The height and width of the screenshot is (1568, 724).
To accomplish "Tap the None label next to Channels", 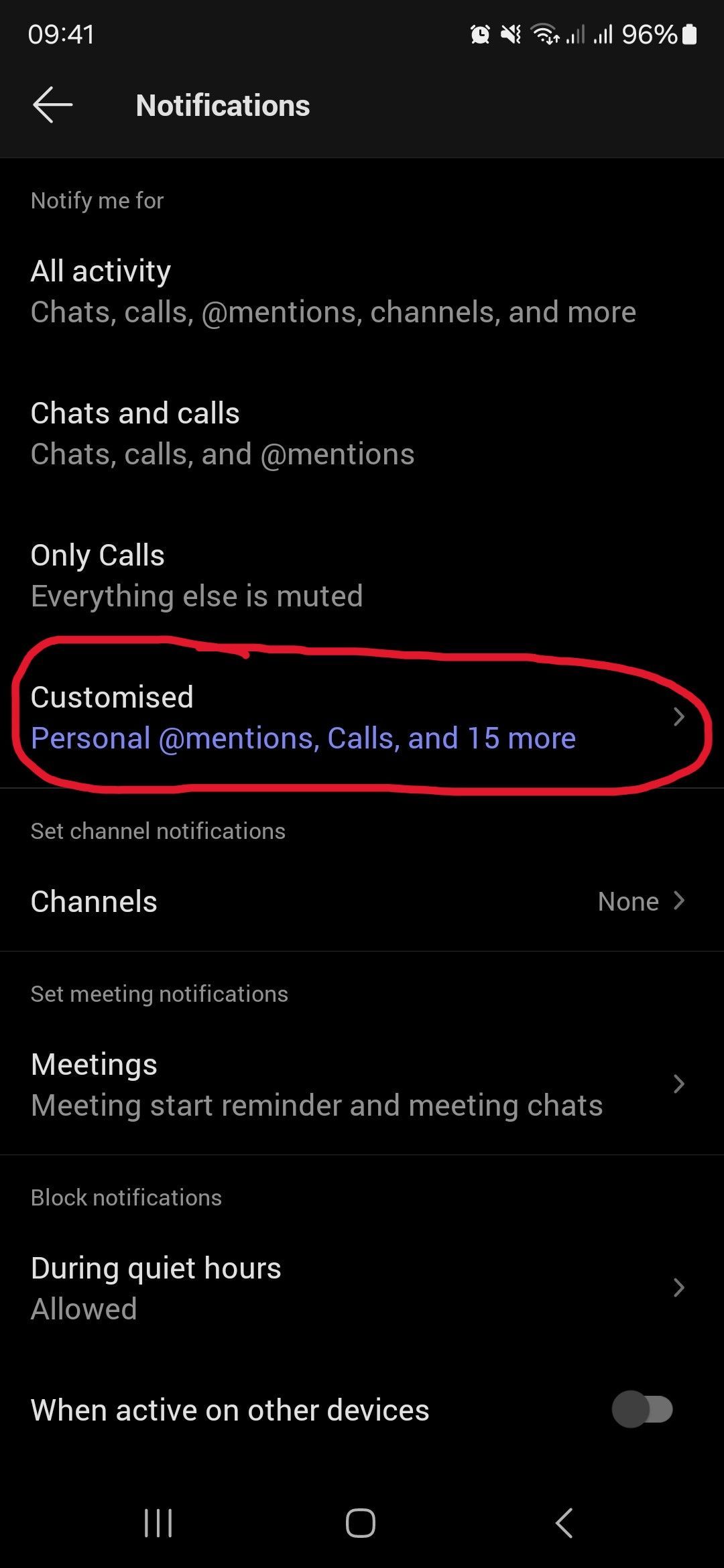I will point(627,901).
